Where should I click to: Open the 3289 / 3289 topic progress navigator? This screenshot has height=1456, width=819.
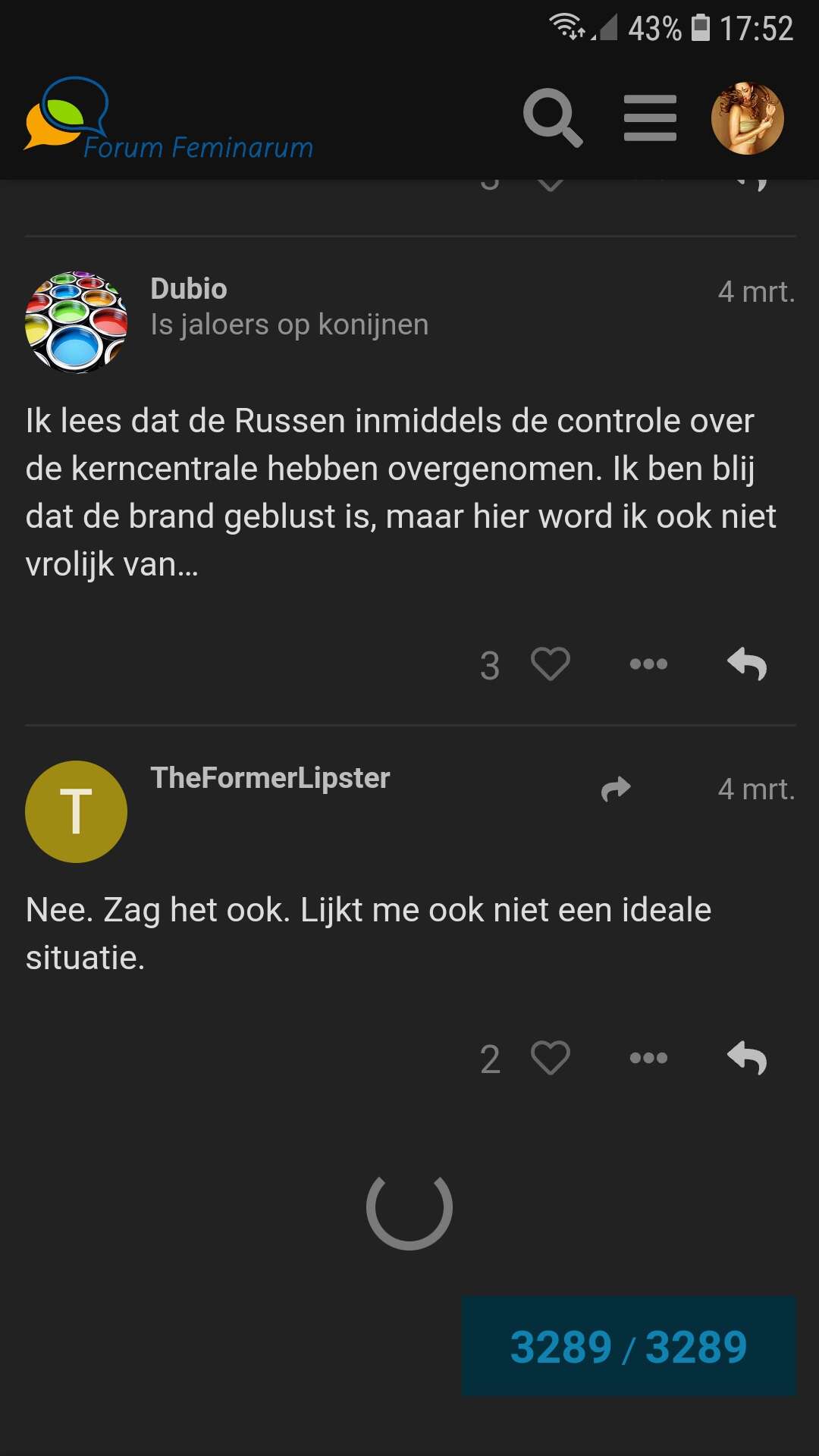[629, 1346]
